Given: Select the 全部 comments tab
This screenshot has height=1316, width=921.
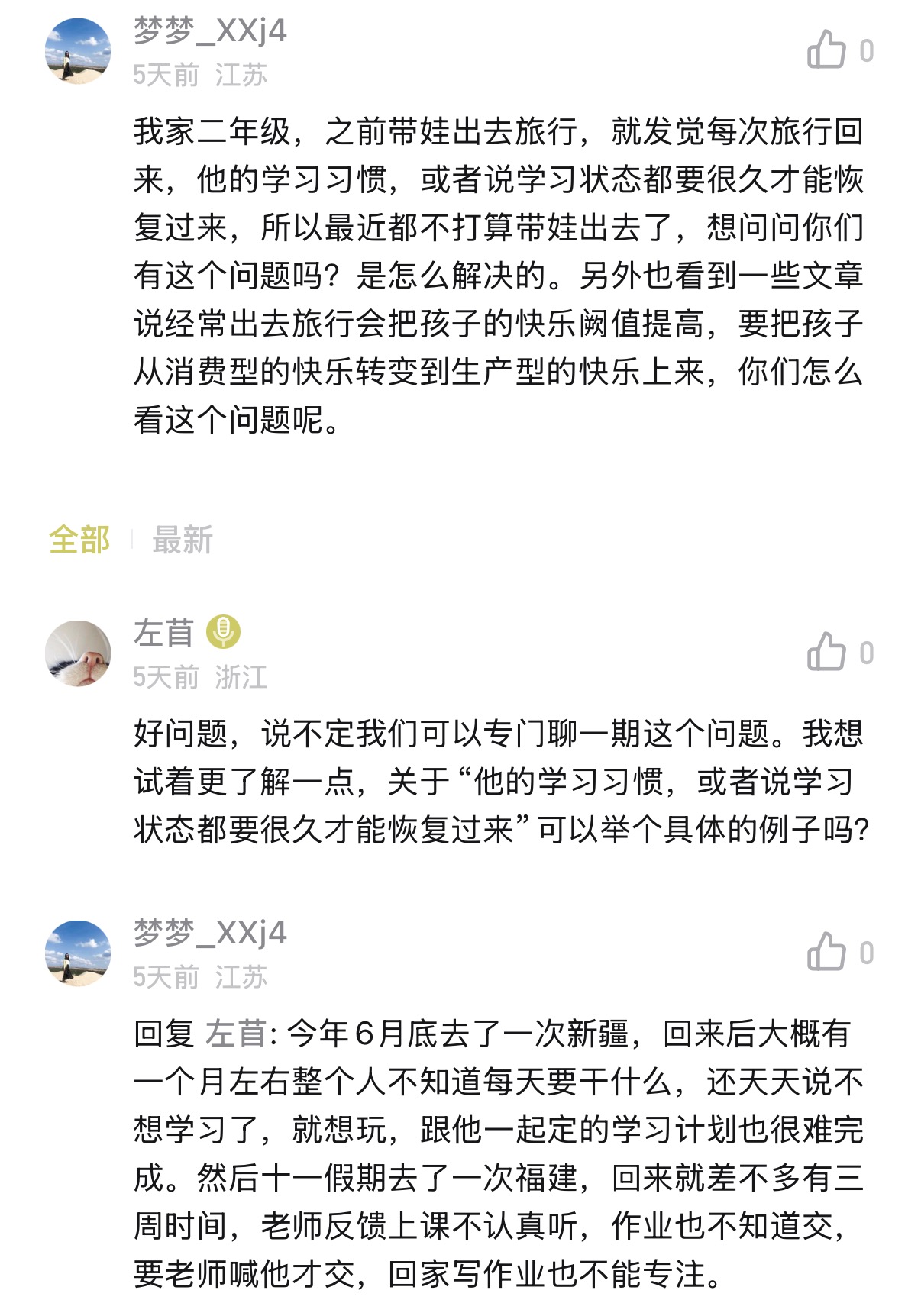Looking at the screenshot, I should click(79, 540).
